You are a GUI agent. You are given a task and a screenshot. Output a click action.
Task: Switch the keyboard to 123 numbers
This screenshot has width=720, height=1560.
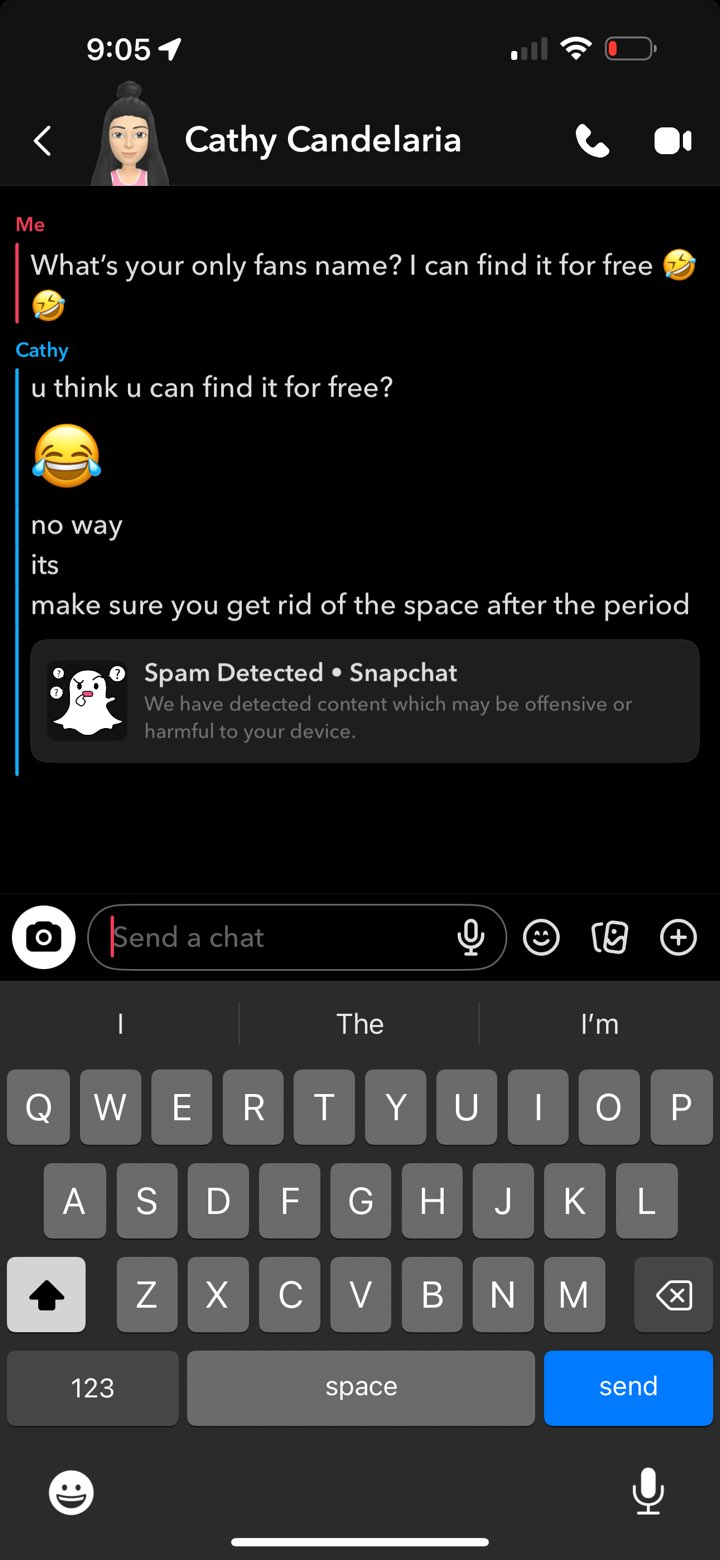[x=93, y=1387]
